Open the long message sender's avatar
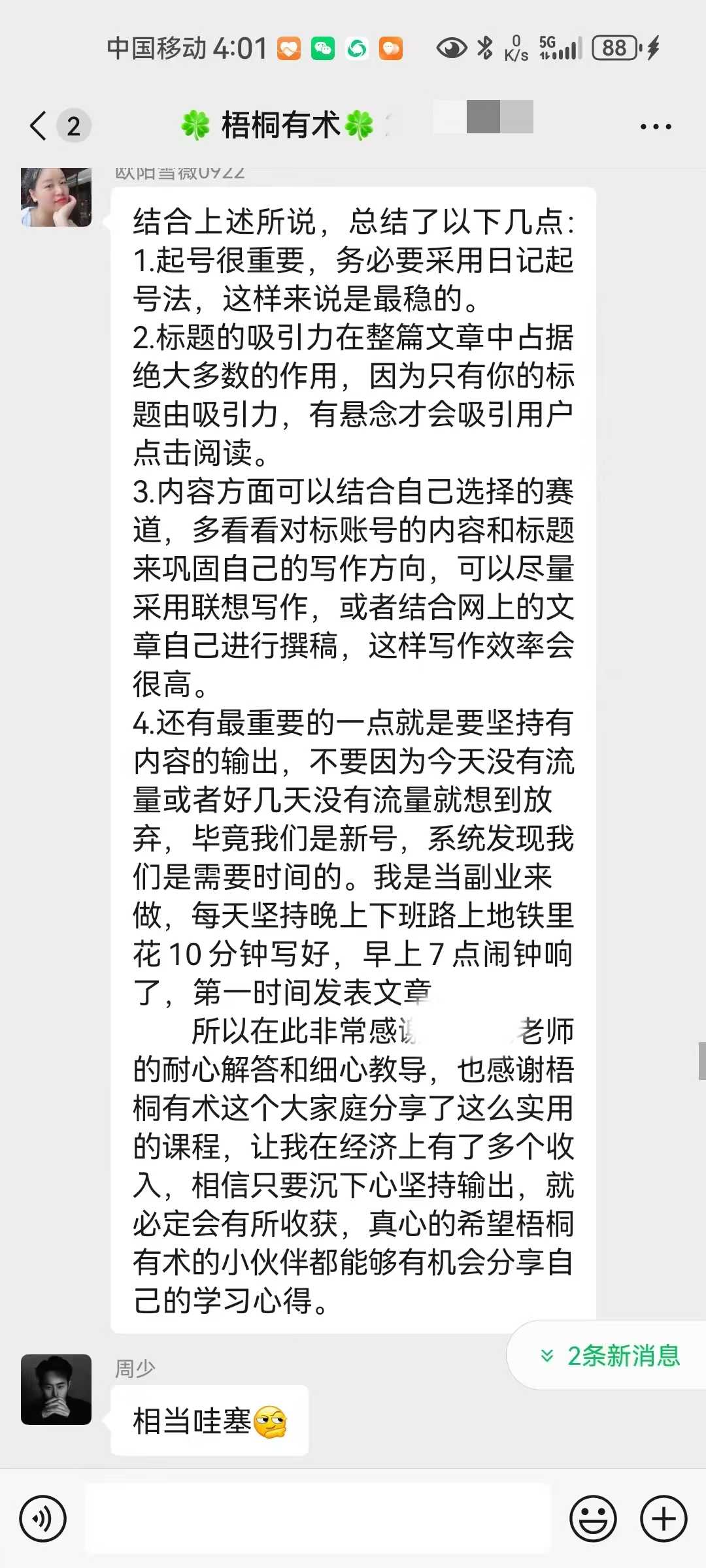Screen dimensions: 706x1568 (x=56, y=197)
